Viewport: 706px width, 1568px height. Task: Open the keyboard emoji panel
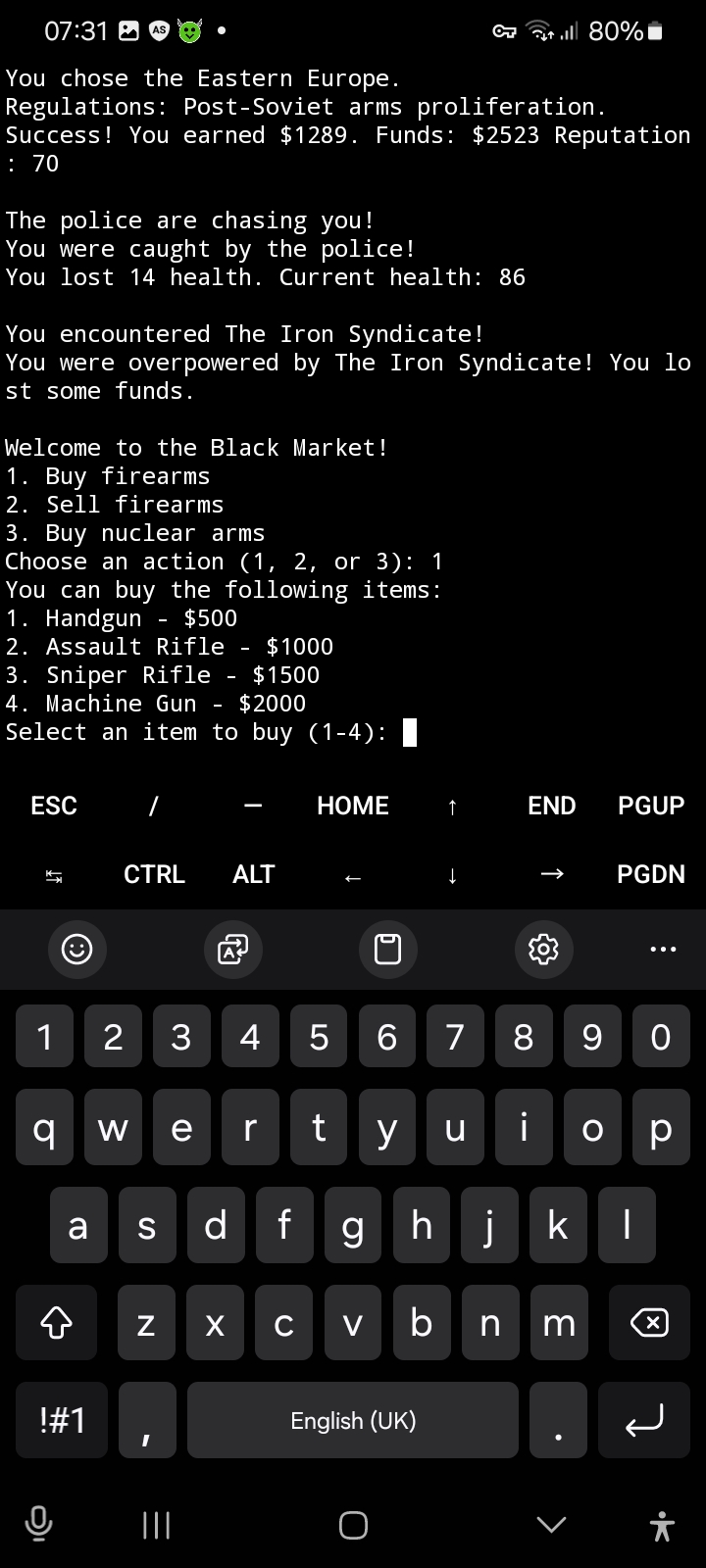pyautogui.click(x=76, y=949)
